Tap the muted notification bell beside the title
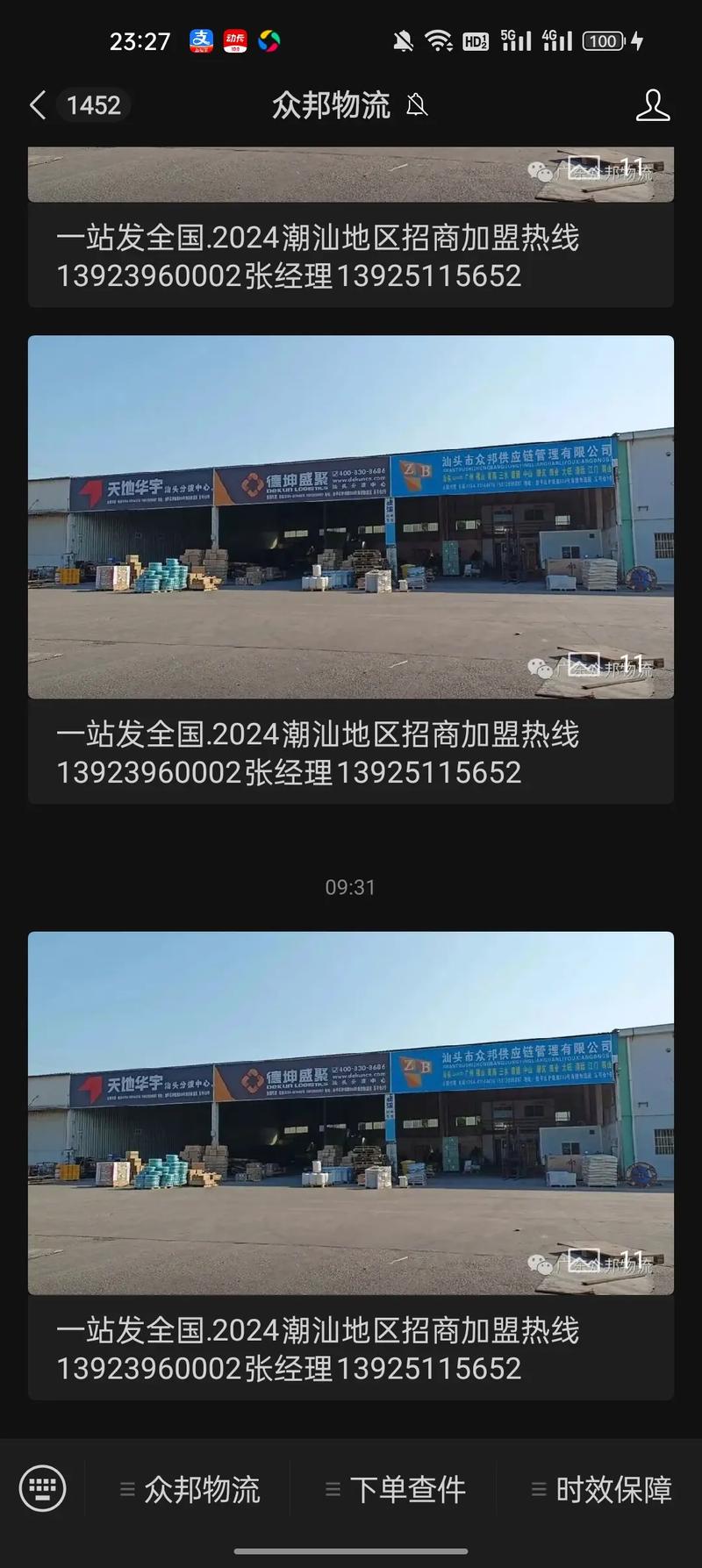The width and height of the screenshot is (702, 1568). (416, 105)
